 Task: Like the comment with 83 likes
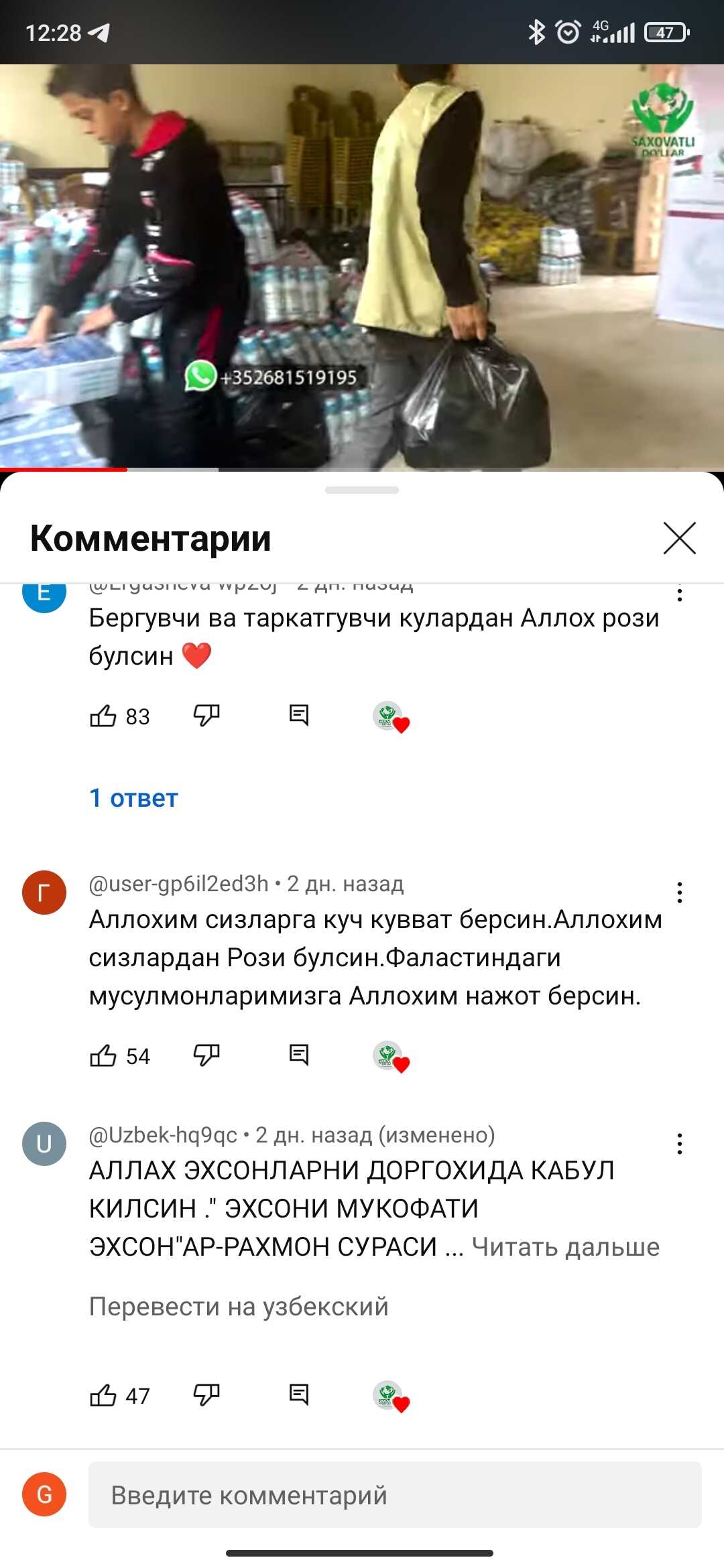(103, 716)
